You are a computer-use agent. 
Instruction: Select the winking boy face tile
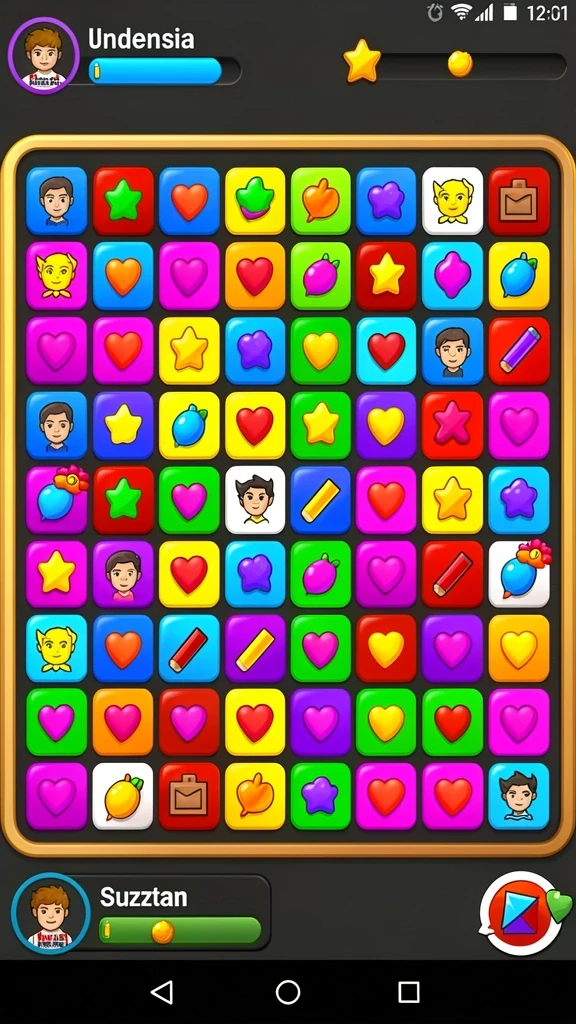[x=452, y=350]
